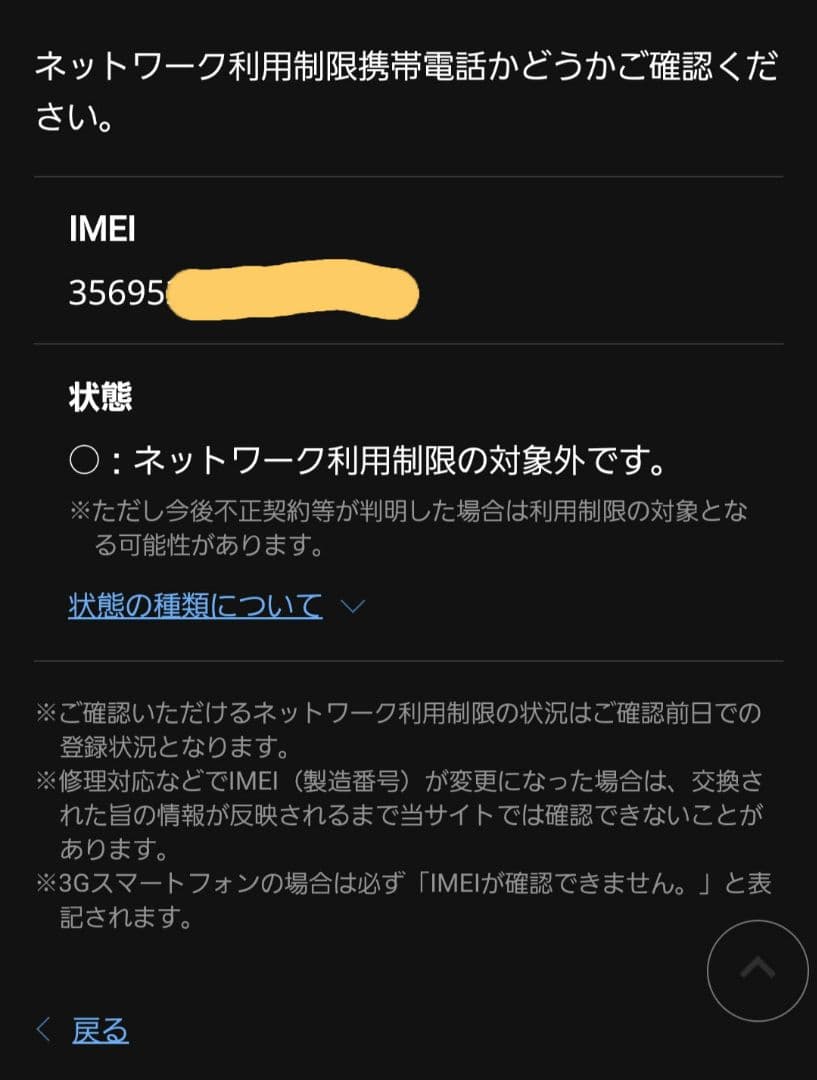Expand 状態の種類について details
This screenshot has height=1080, width=817.
click(196, 605)
